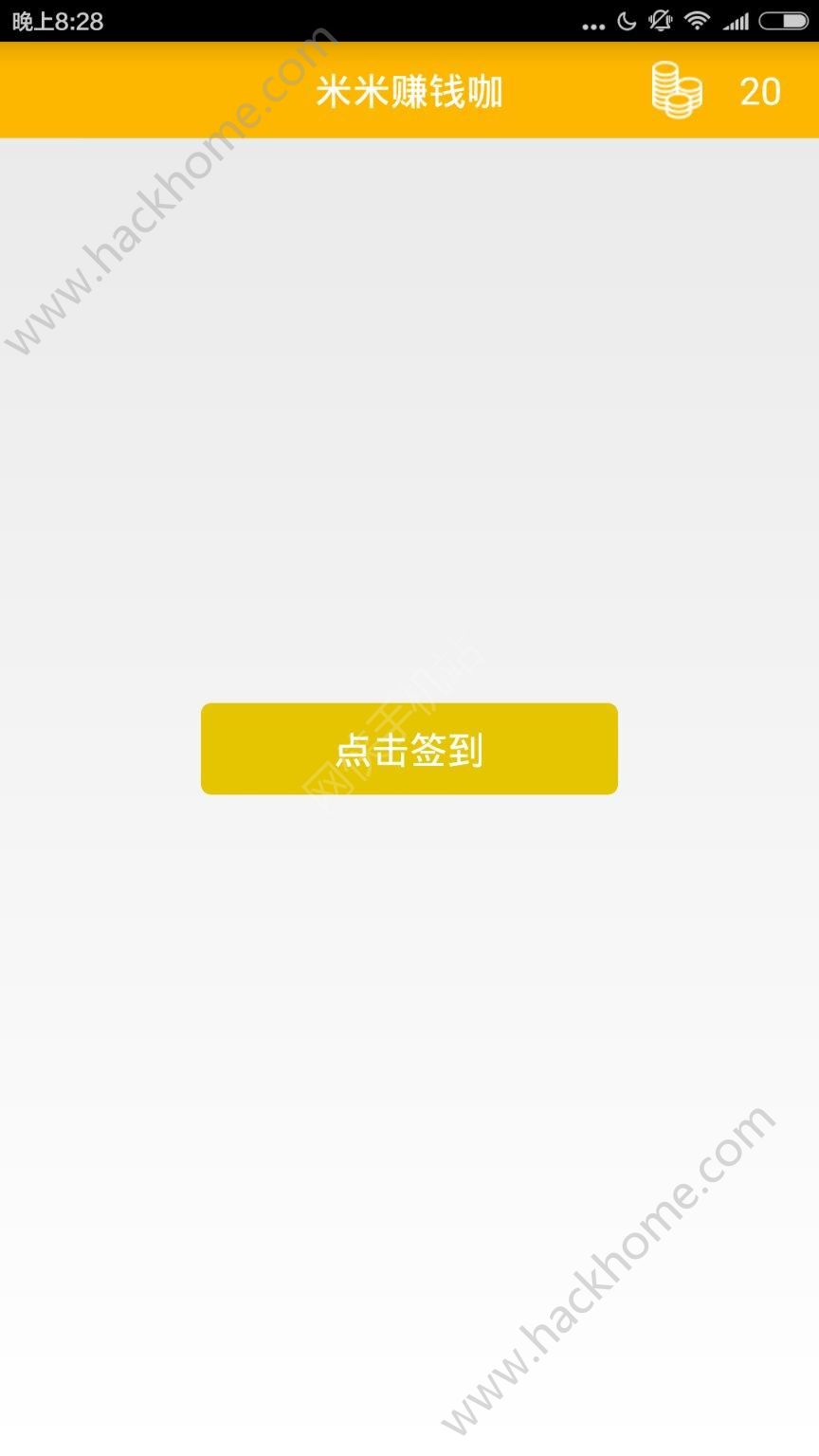819x1456 pixels.
Task: Open the coins balance via gold coin icon
Action: [673, 91]
